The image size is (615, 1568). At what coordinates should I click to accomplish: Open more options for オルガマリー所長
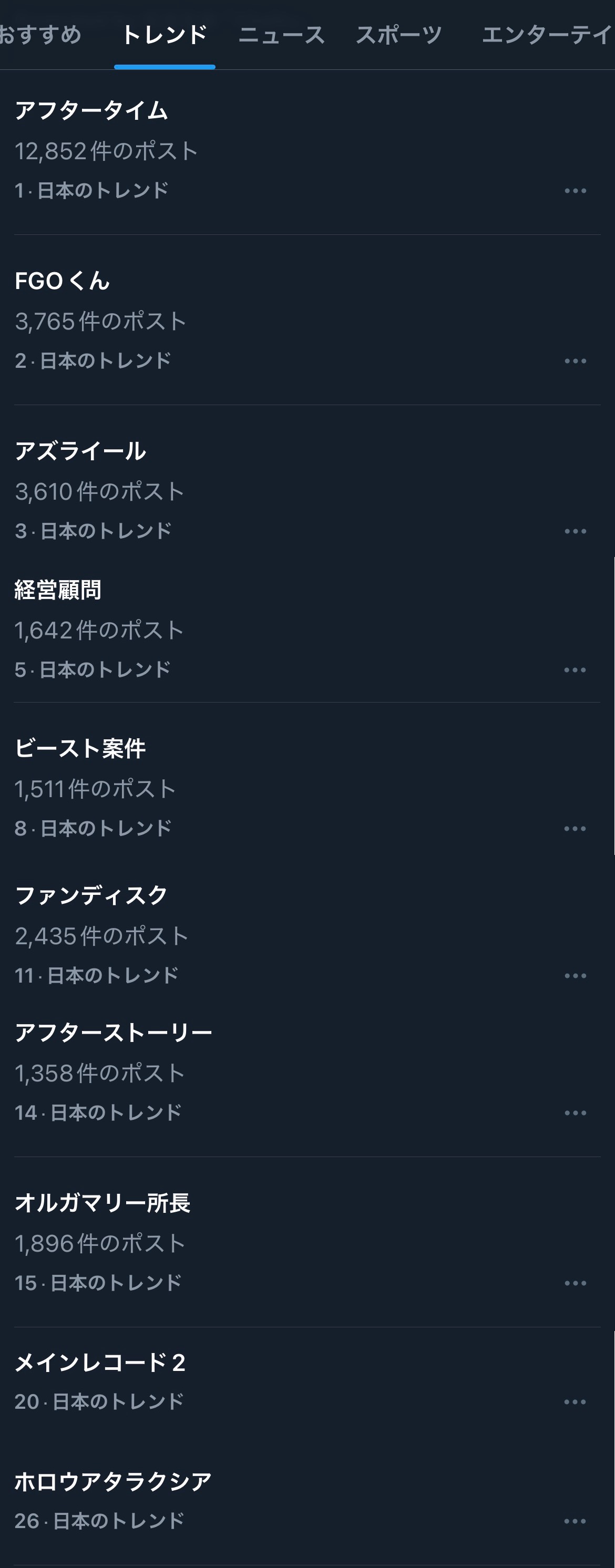tap(576, 1283)
